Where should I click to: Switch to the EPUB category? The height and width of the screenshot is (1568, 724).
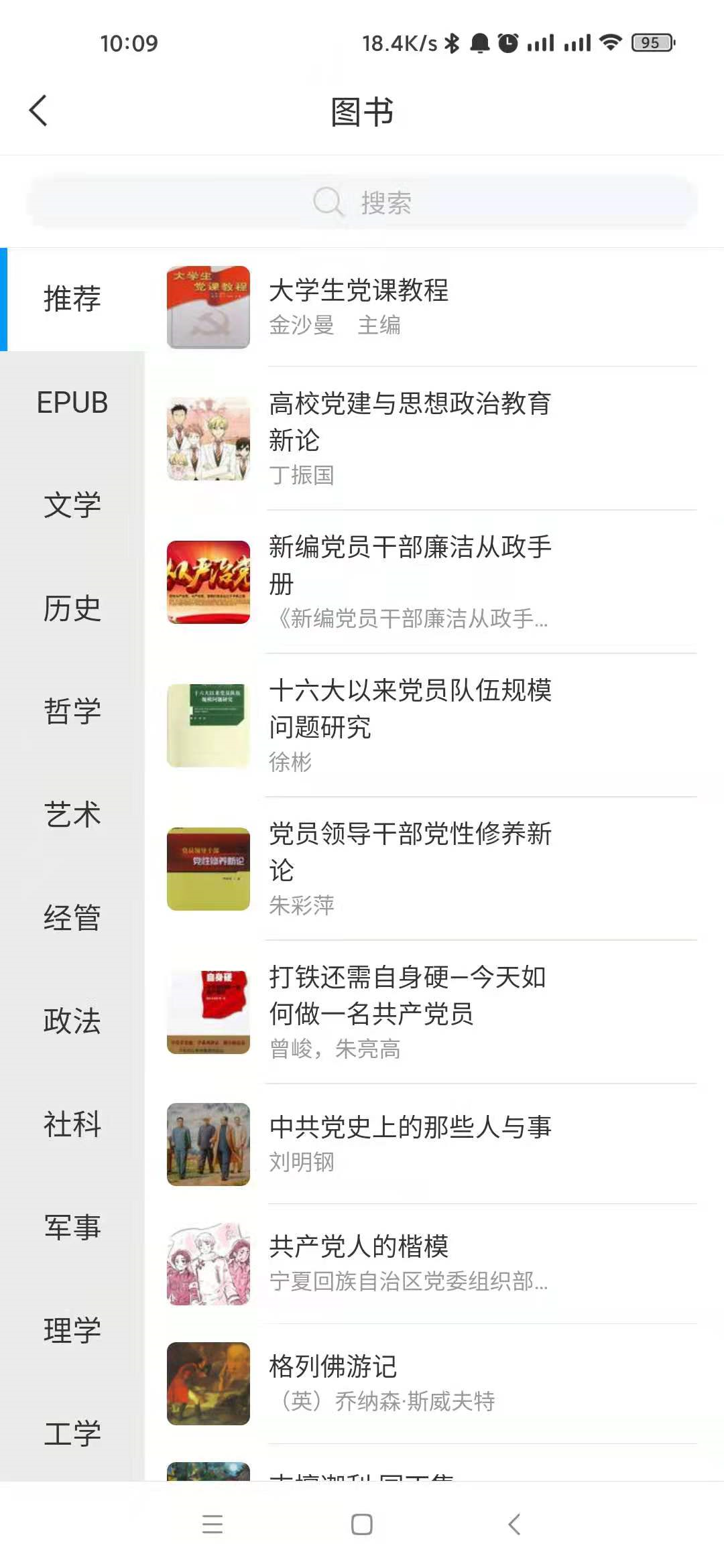click(72, 403)
